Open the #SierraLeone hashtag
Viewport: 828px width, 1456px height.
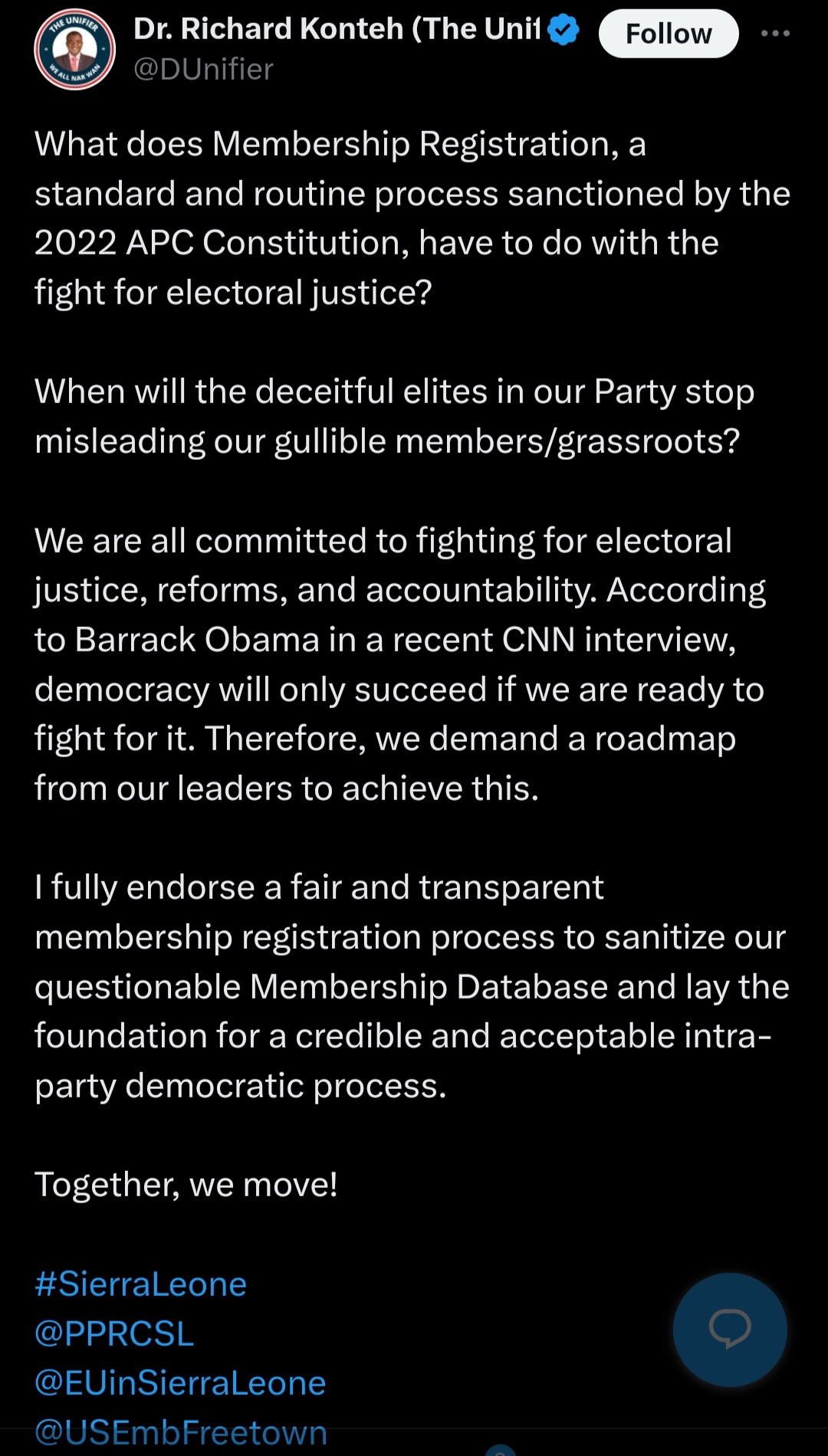(140, 1284)
